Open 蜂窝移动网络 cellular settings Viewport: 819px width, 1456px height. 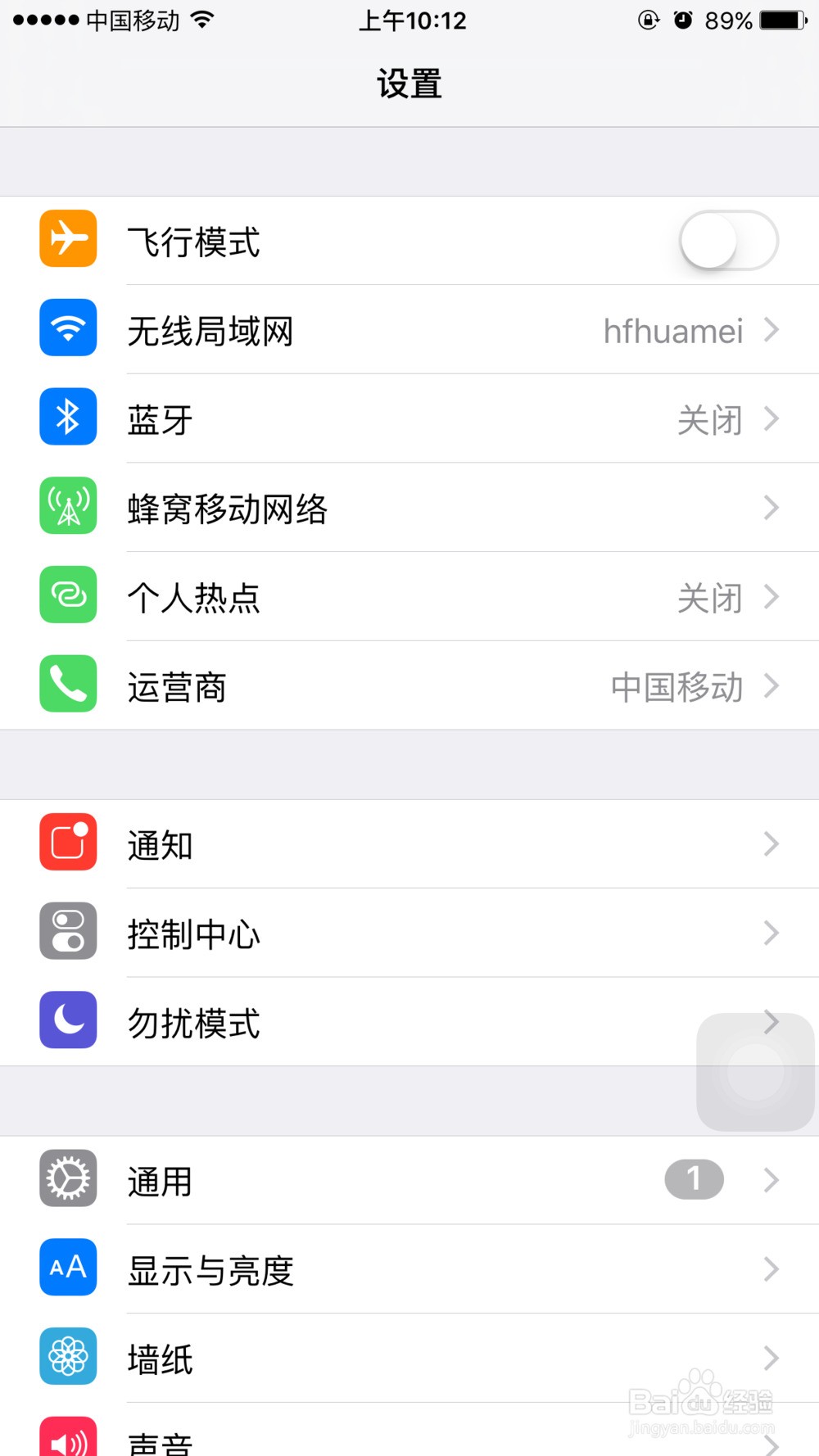409,508
